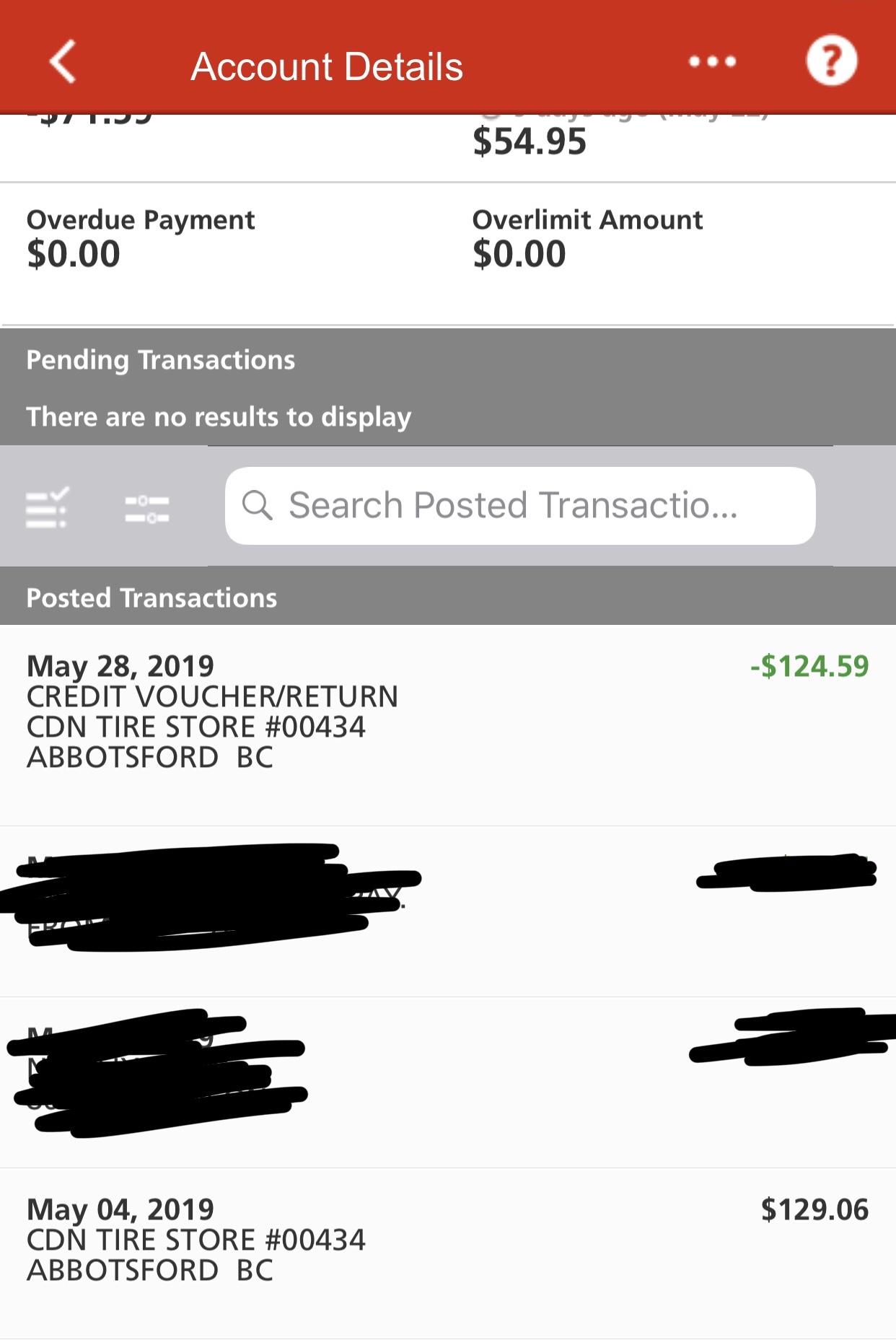Open the transaction filter sliders
The height and width of the screenshot is (1340, 896).
coord(146,509)
